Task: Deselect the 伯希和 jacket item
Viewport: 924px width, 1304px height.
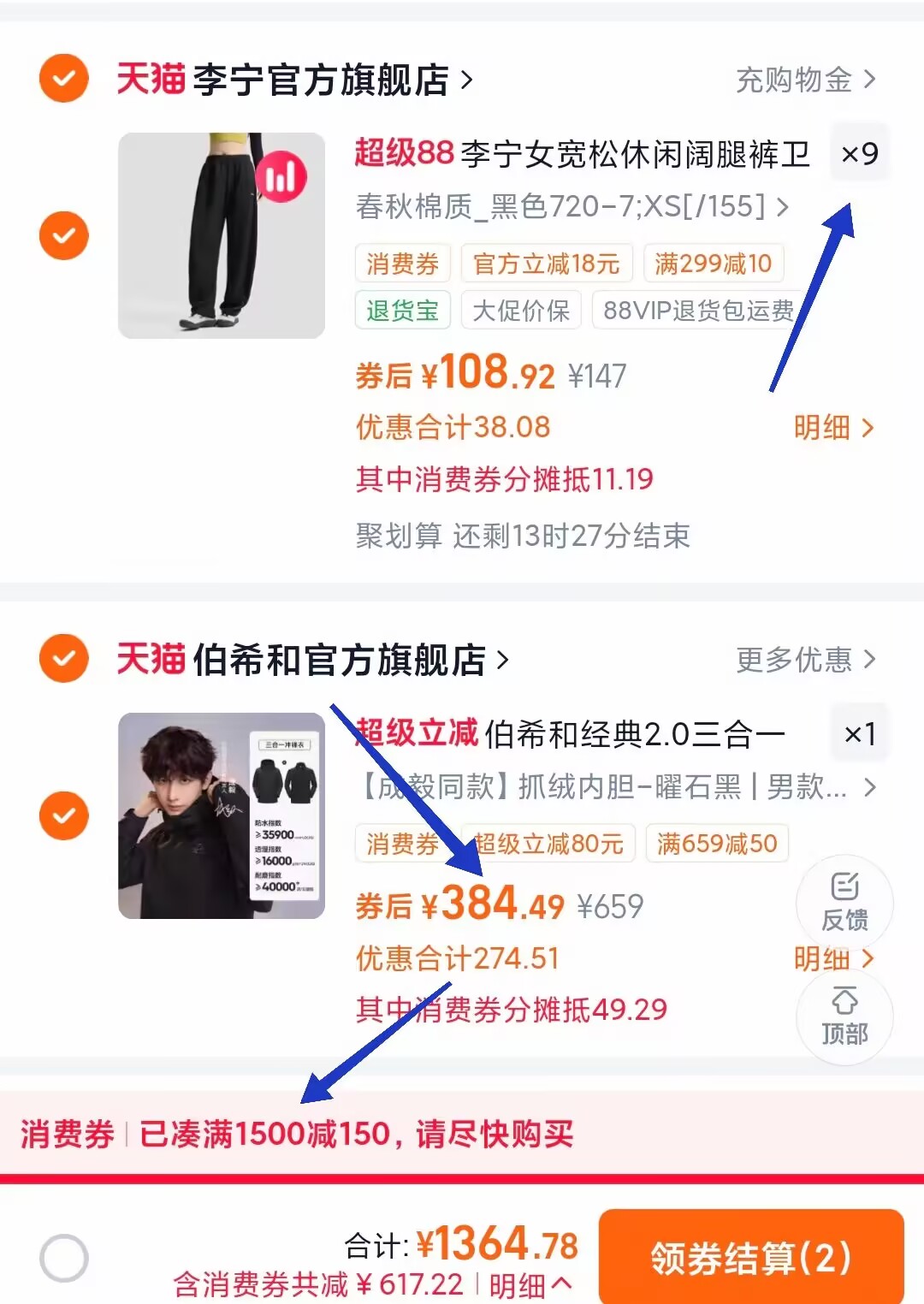Action: pyautogui.click(x=64, y=815)
